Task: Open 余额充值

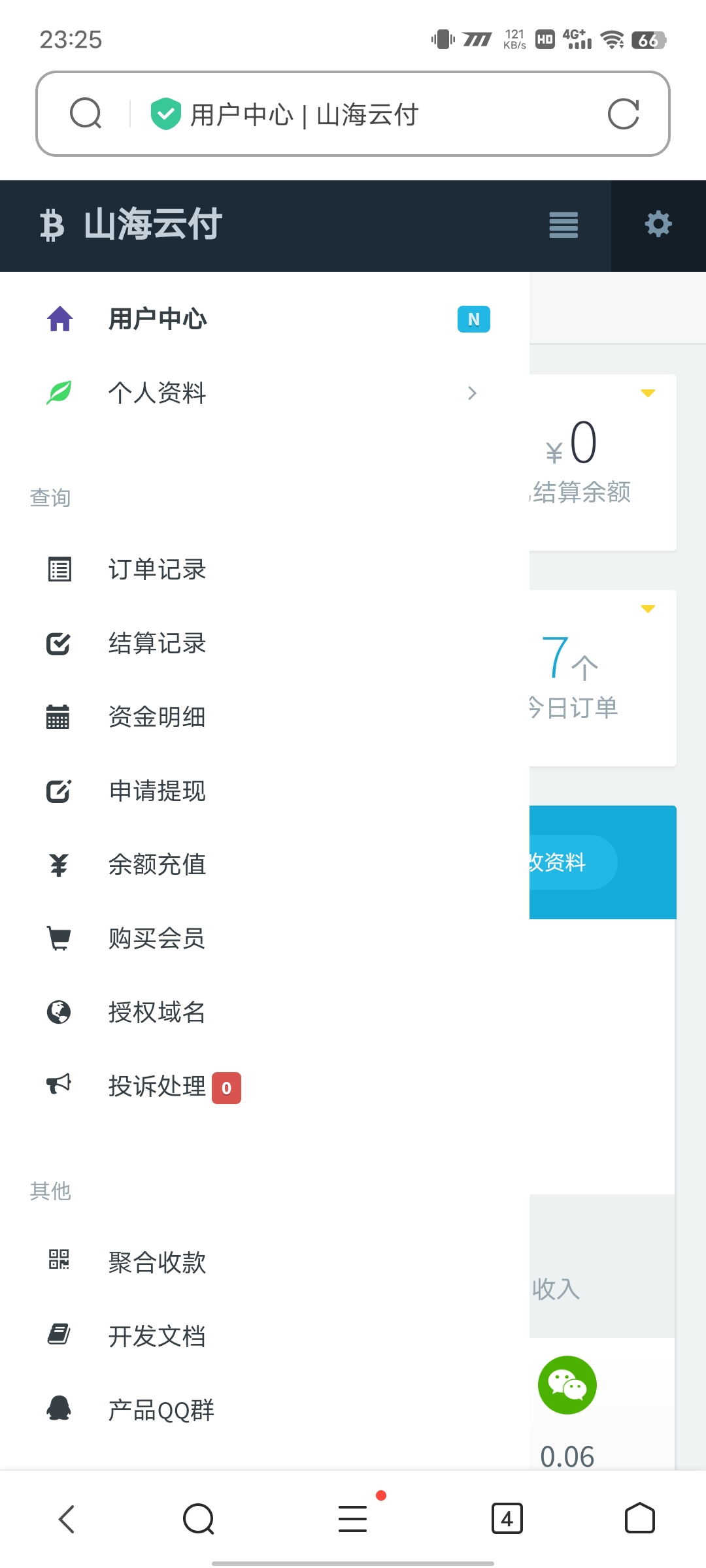Action: (x=157, y=864)
